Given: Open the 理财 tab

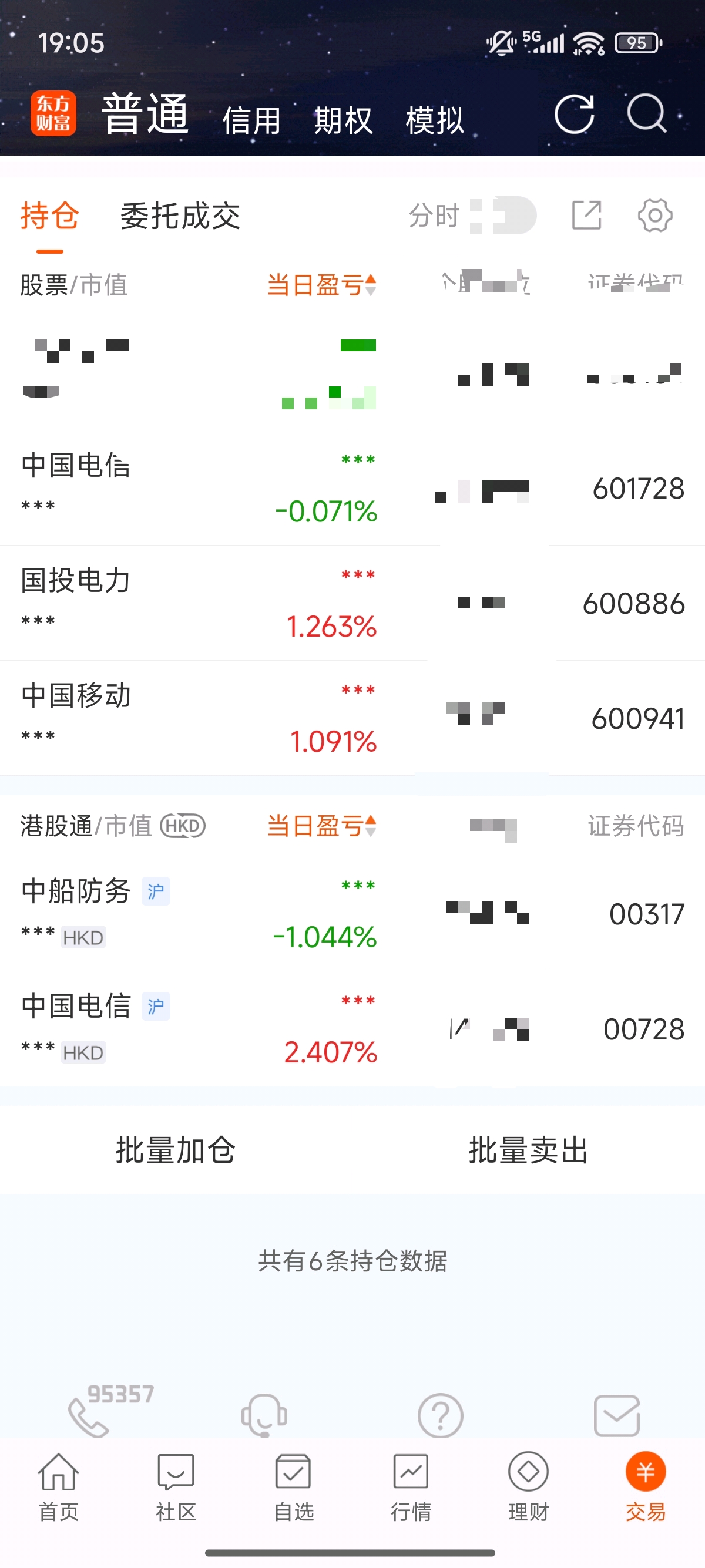Looking at the screenshot, I should click(528, 1486).
